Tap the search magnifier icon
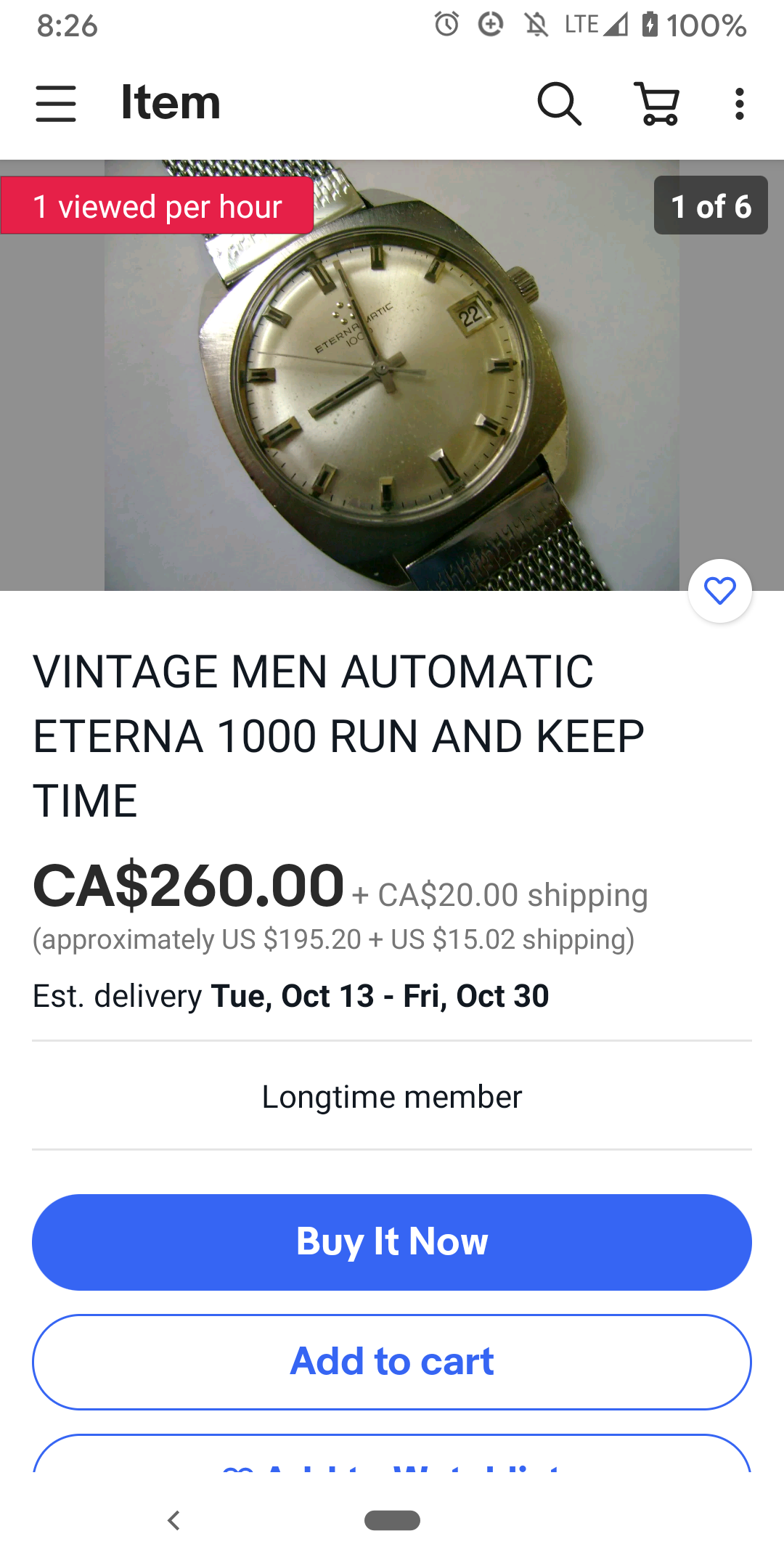Screen dimensions: 784x1568 click(x=558, y=103)
